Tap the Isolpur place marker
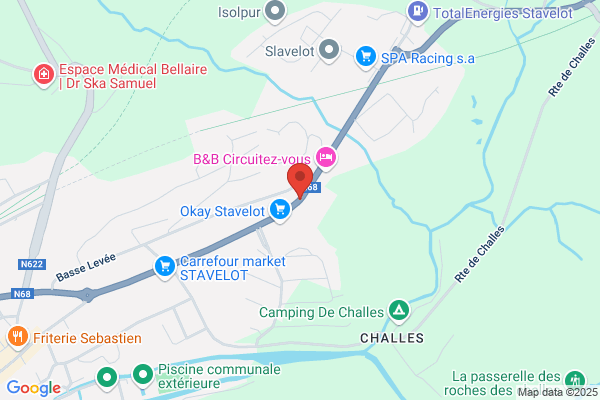The height and width of the screenshot is (400, 600). click(275, 11)
